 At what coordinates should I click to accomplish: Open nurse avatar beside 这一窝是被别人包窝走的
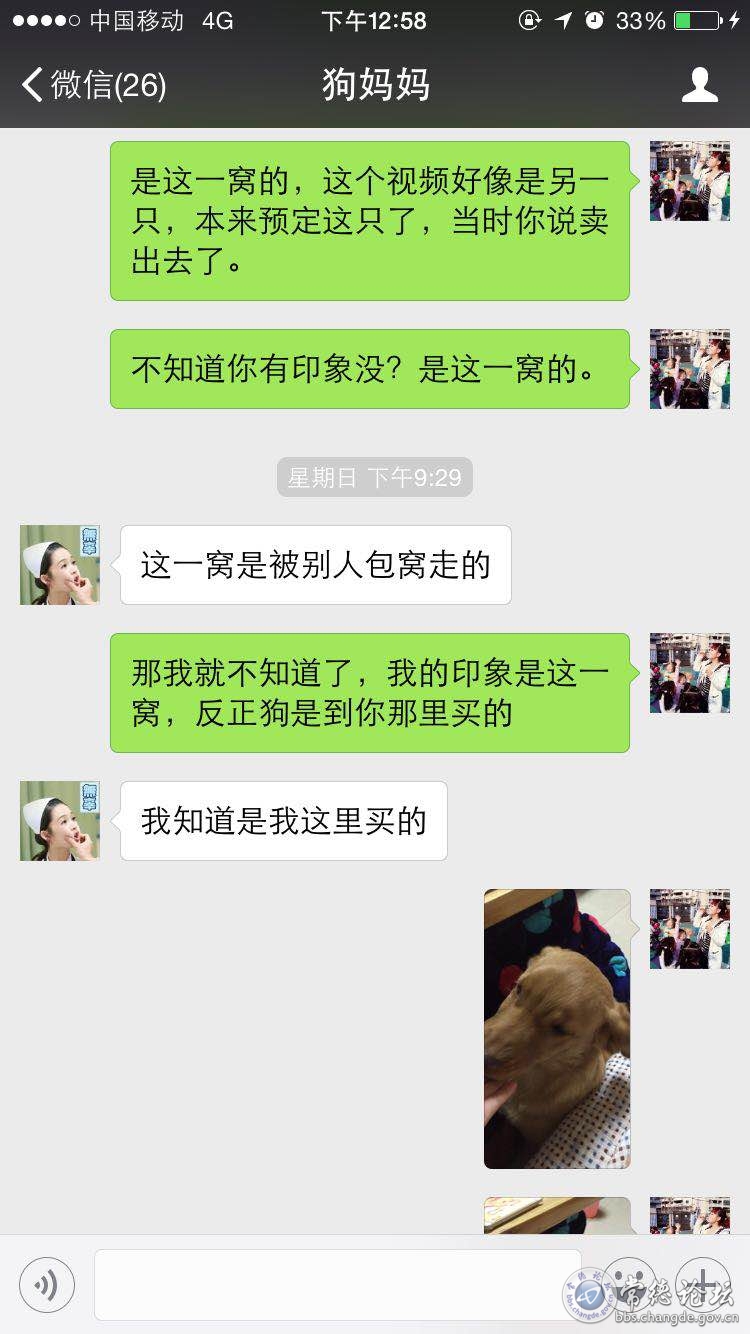[60, 565]
